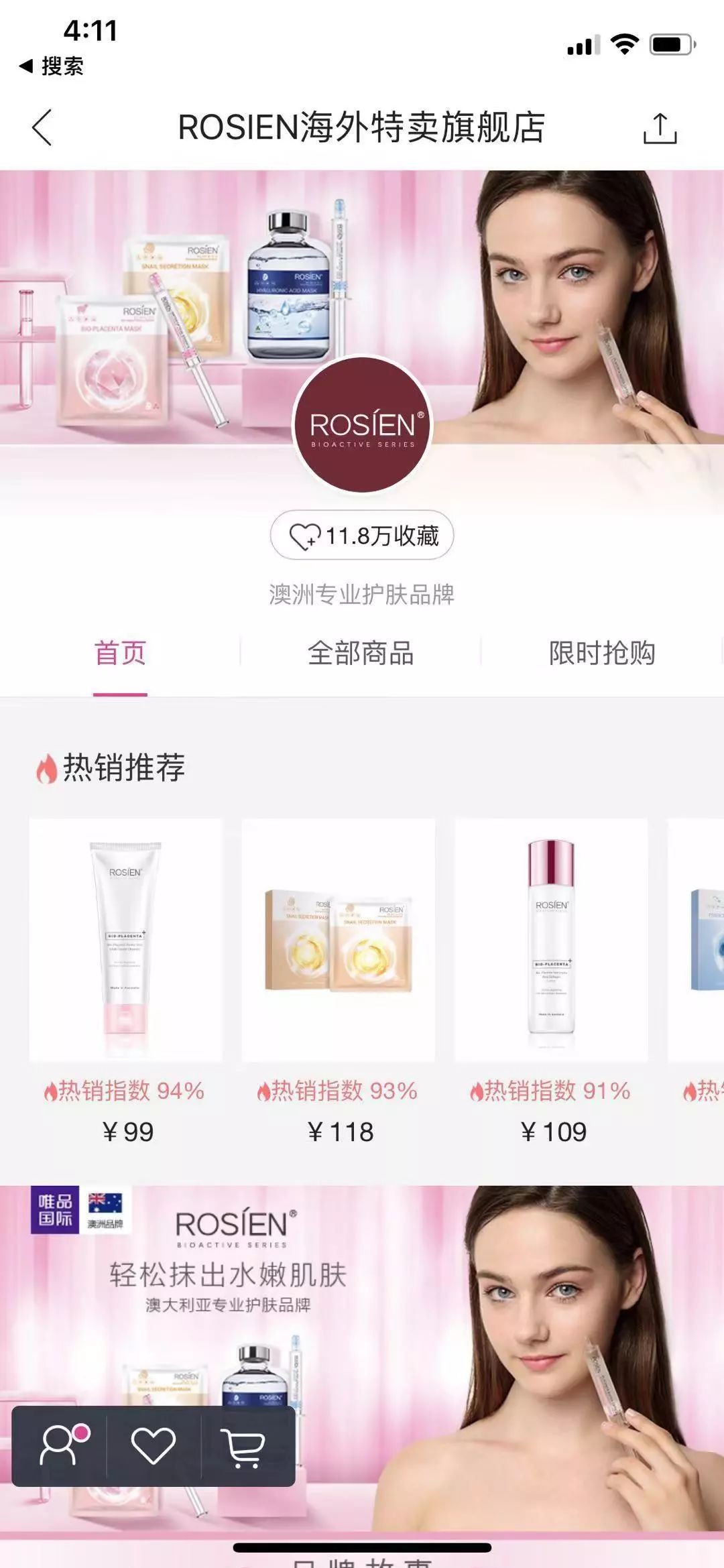Open the toner product priced ¥109

pyautogui.click(x=551, y=940)
